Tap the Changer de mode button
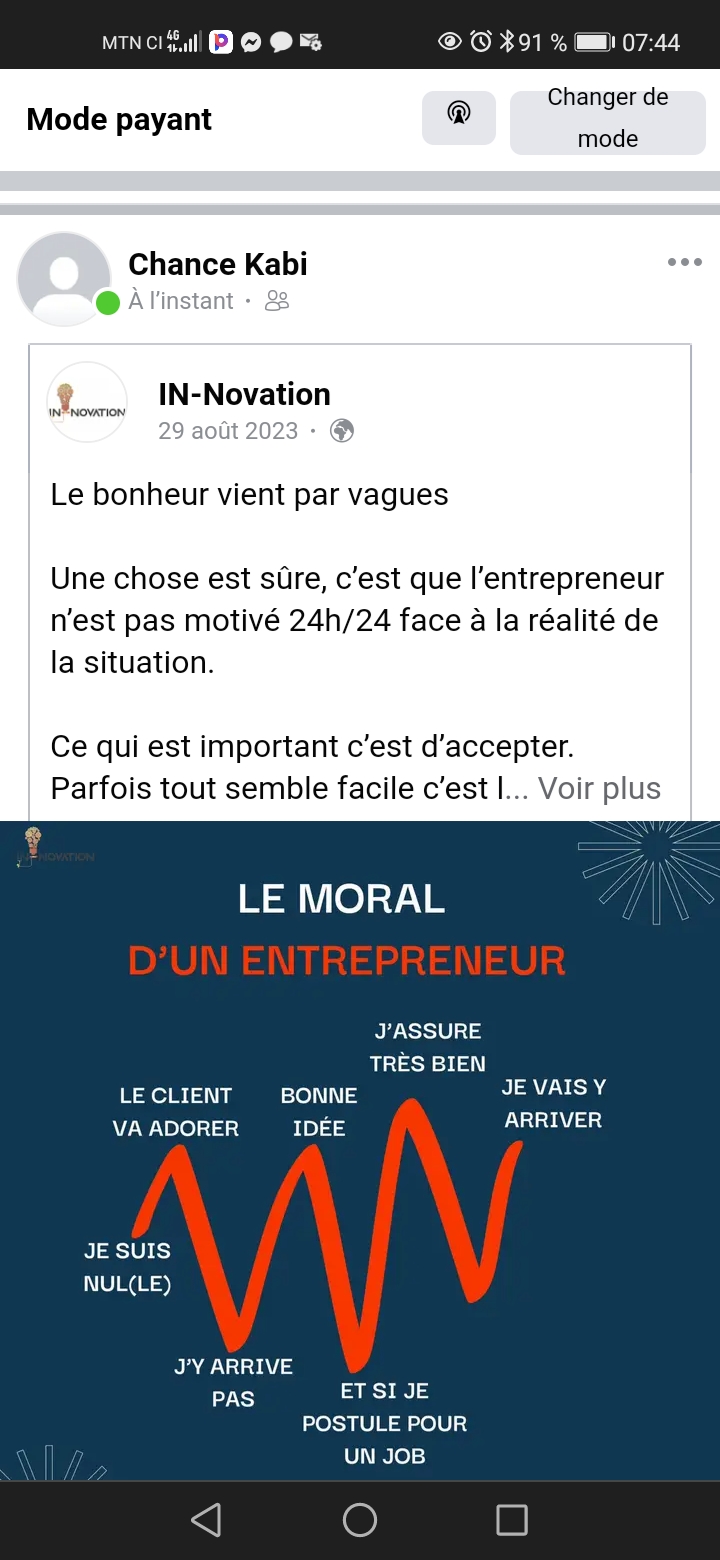Viewport: 720px width, 1560px height. 607,119
